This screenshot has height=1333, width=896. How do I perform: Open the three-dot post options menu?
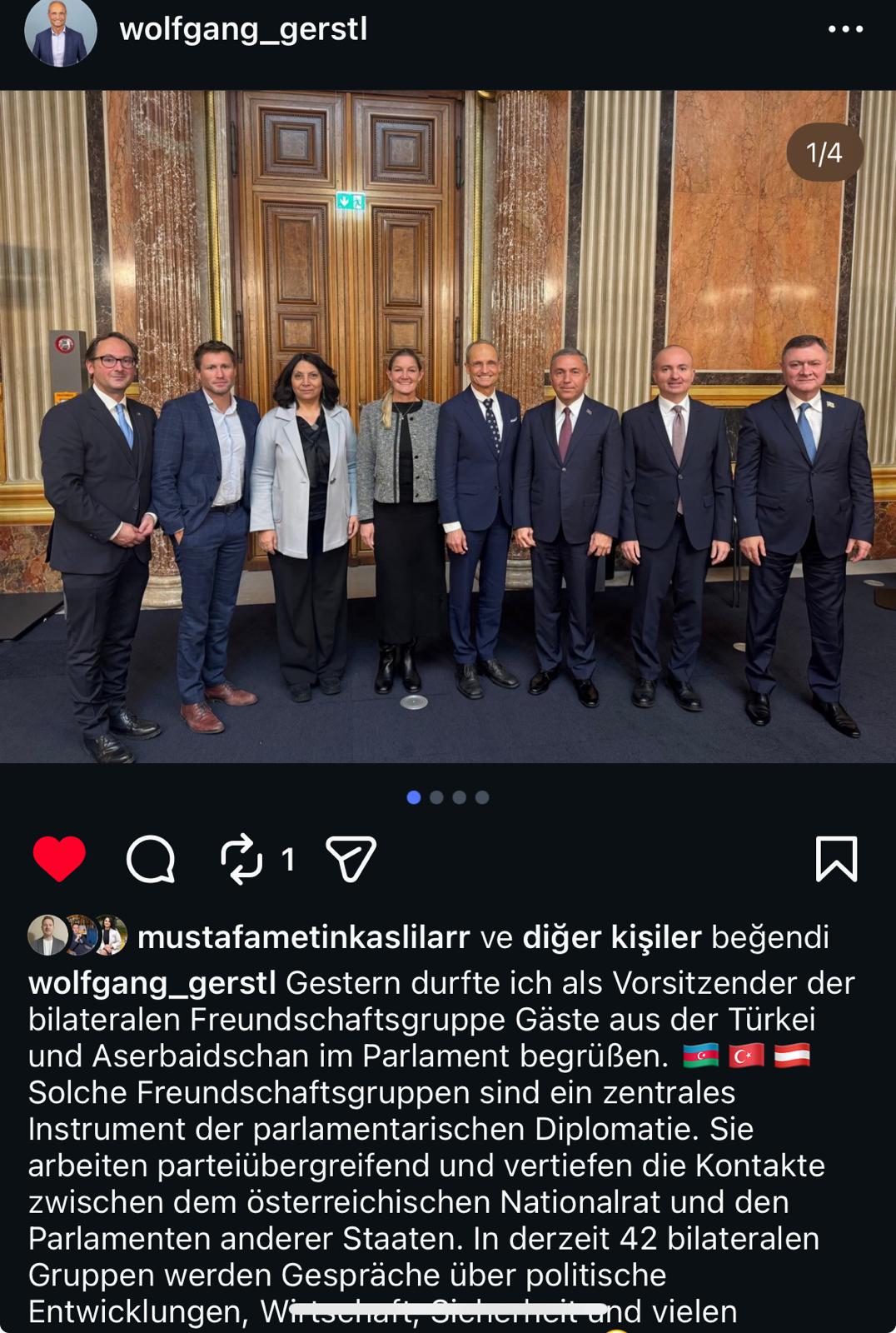pos(845,29)
